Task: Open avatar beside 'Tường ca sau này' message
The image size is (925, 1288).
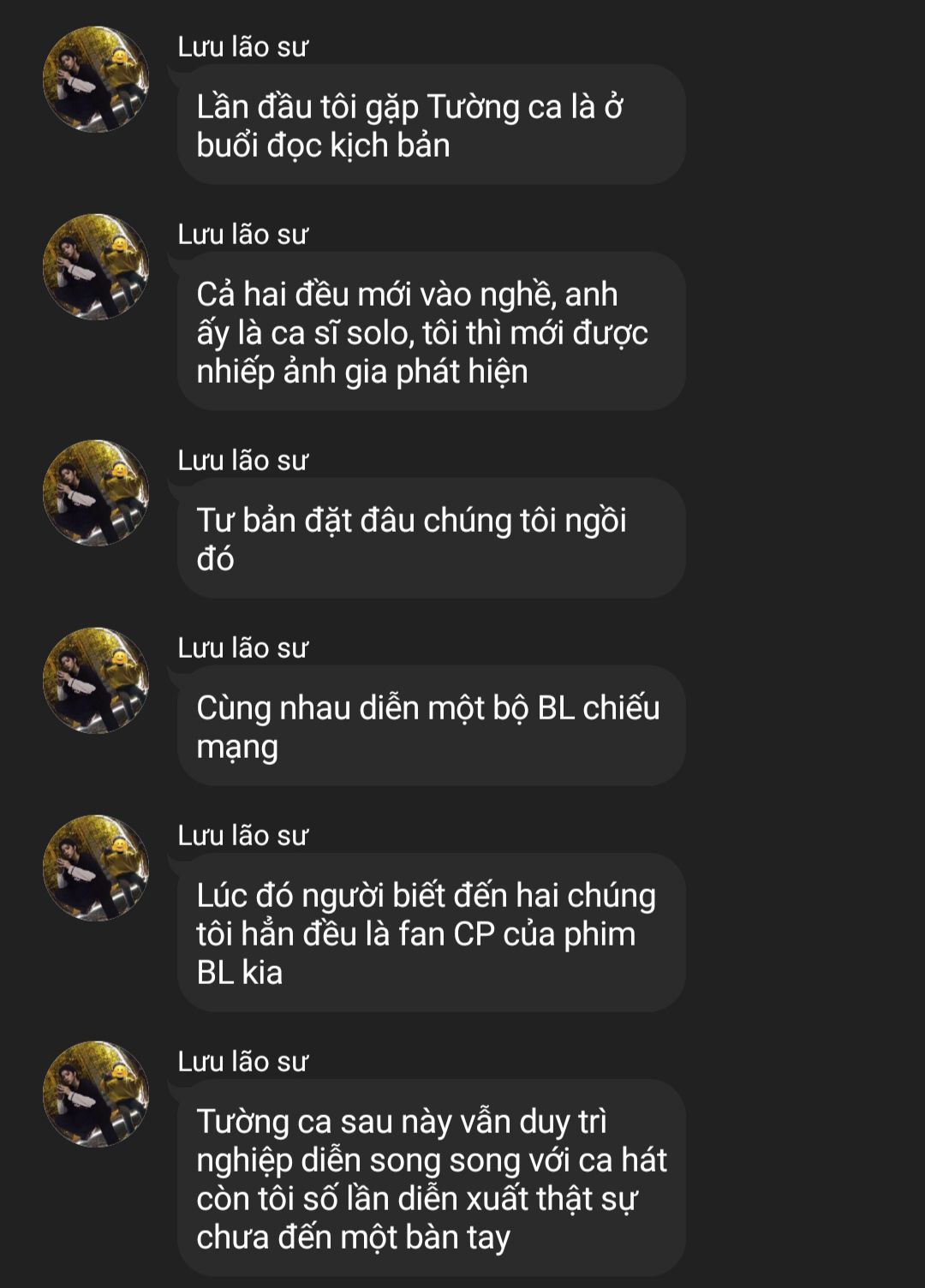Action: (x=96, y=1094)
